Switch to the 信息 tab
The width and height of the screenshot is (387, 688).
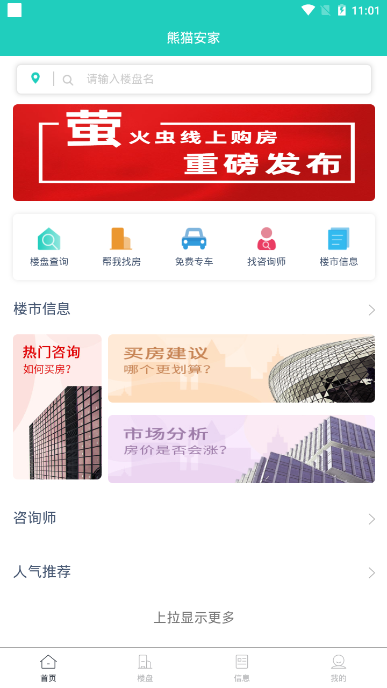[242, 668]
